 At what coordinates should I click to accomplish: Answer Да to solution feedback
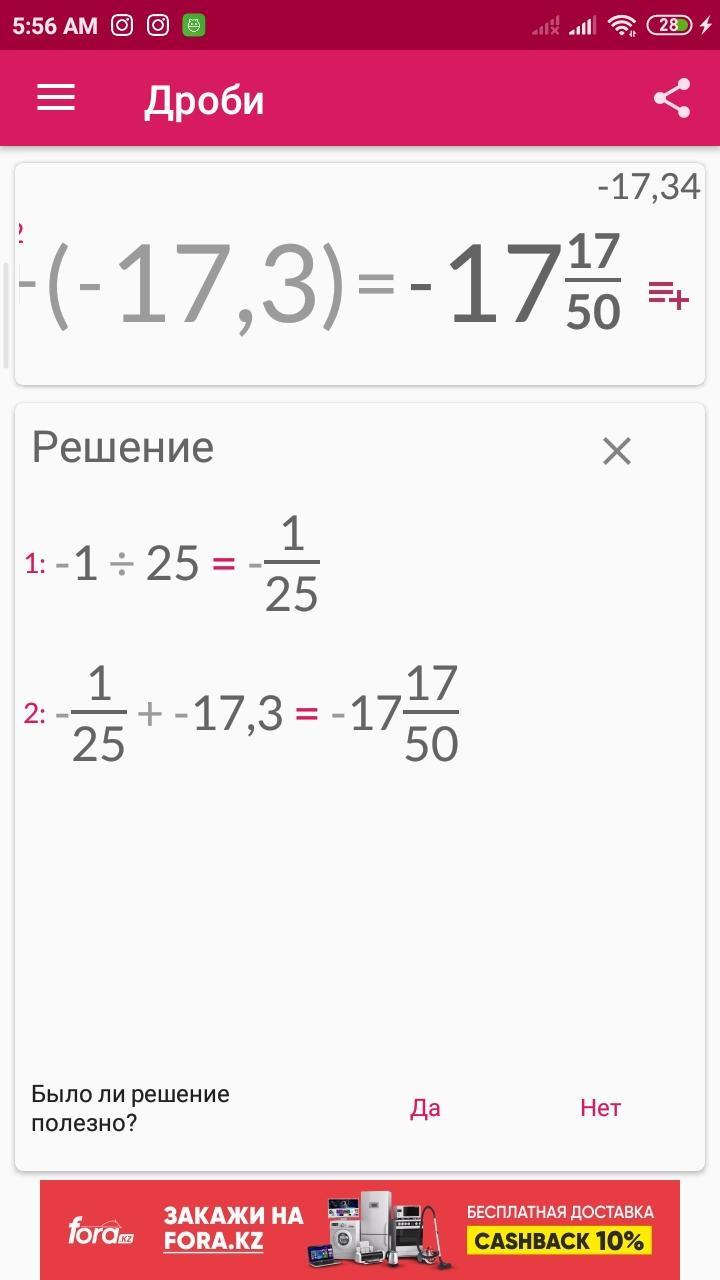pos(425,1108)
